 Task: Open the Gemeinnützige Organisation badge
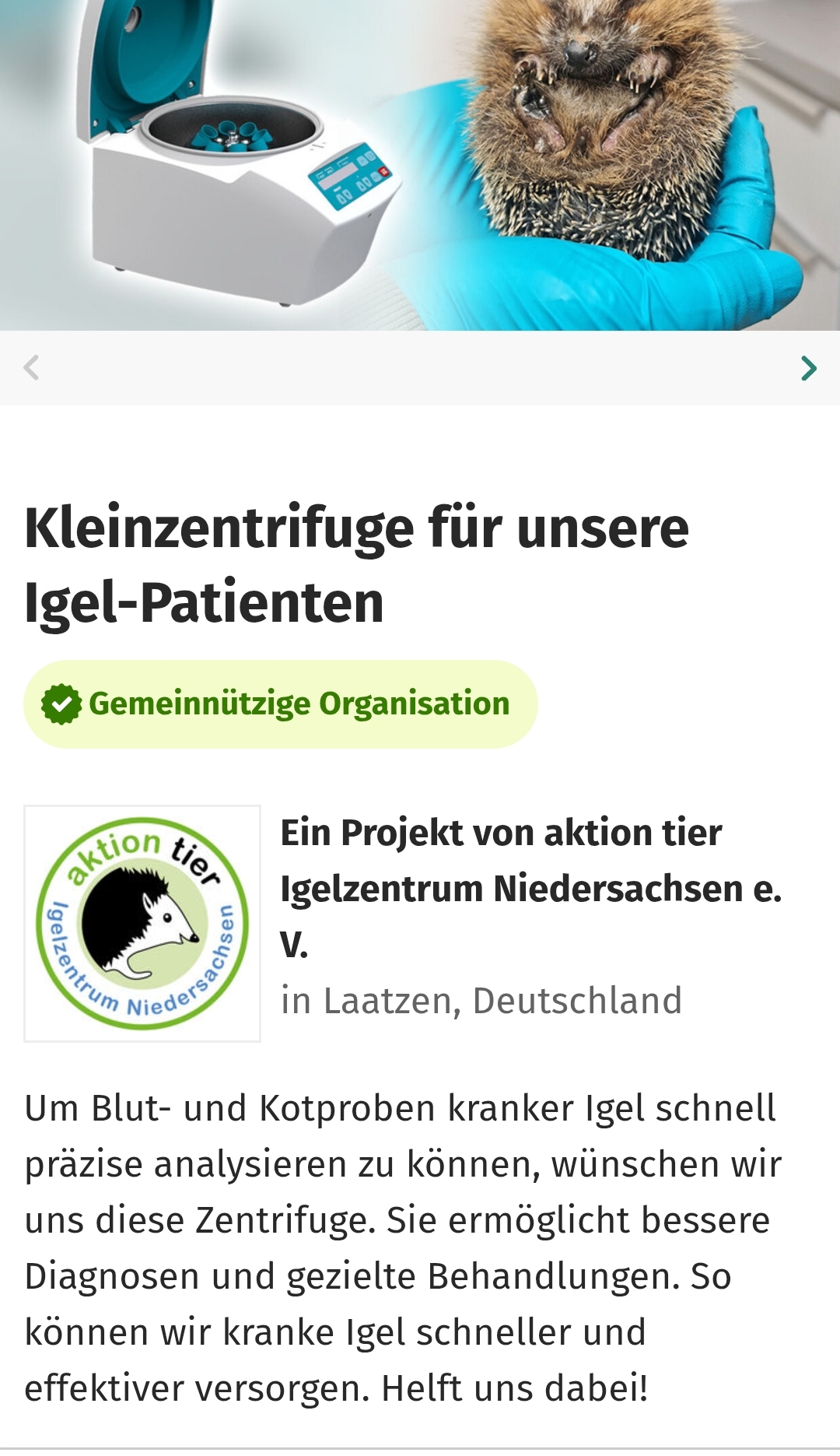pos(280,704)
